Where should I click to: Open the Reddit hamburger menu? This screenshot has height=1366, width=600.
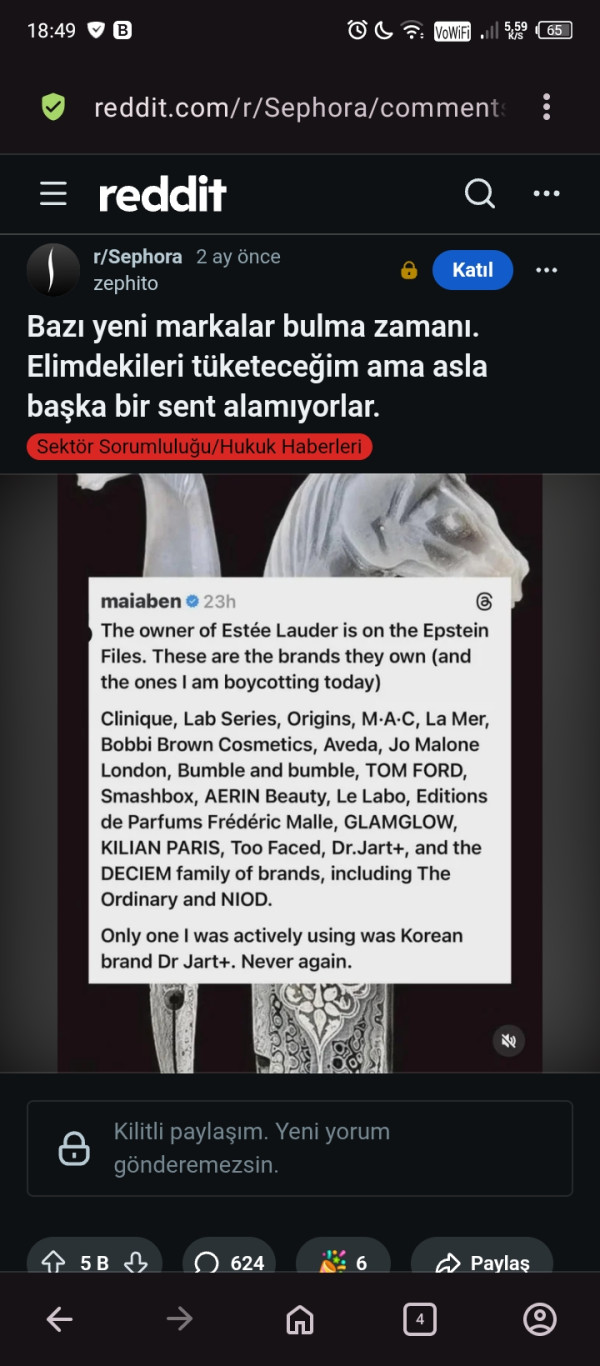click(53, 194)
